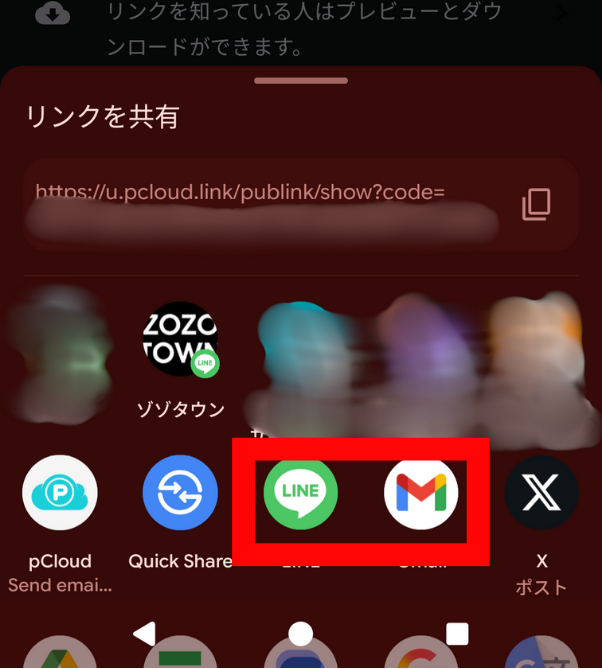Share the link via the pCloud app
This screenshot has width=602, height=669.
point(60,493)
